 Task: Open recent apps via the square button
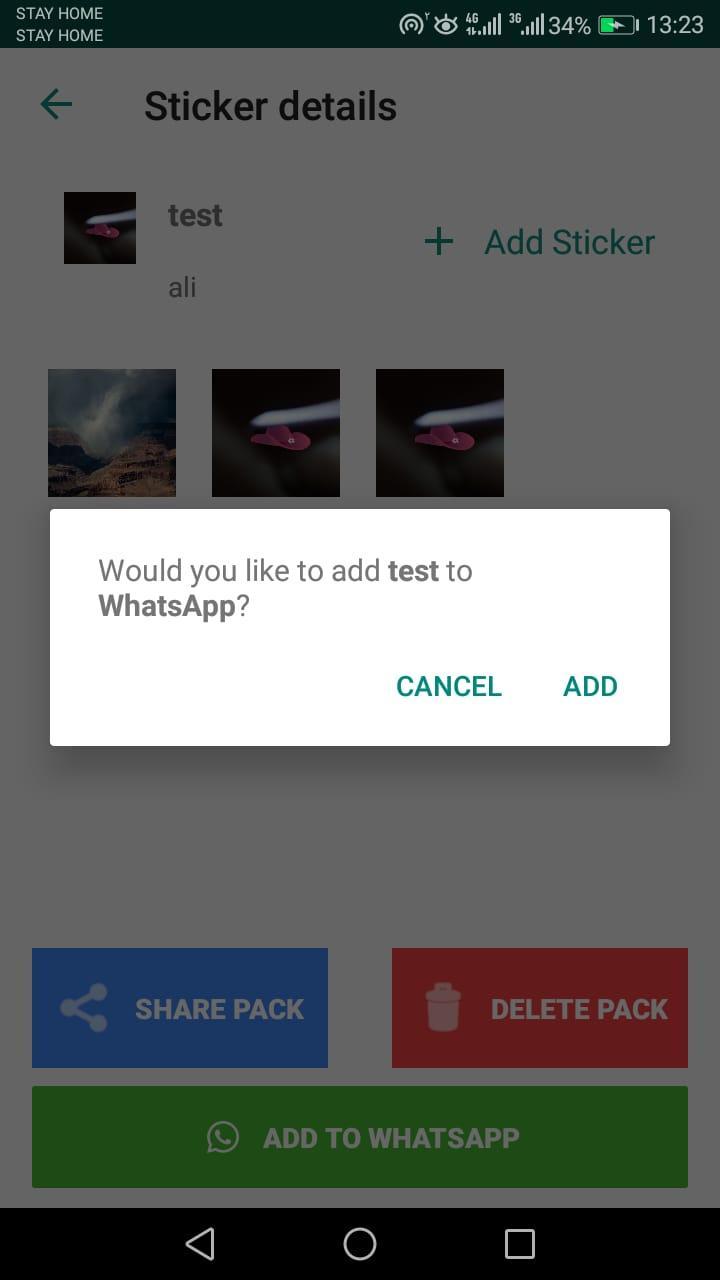click(520, 1244)
